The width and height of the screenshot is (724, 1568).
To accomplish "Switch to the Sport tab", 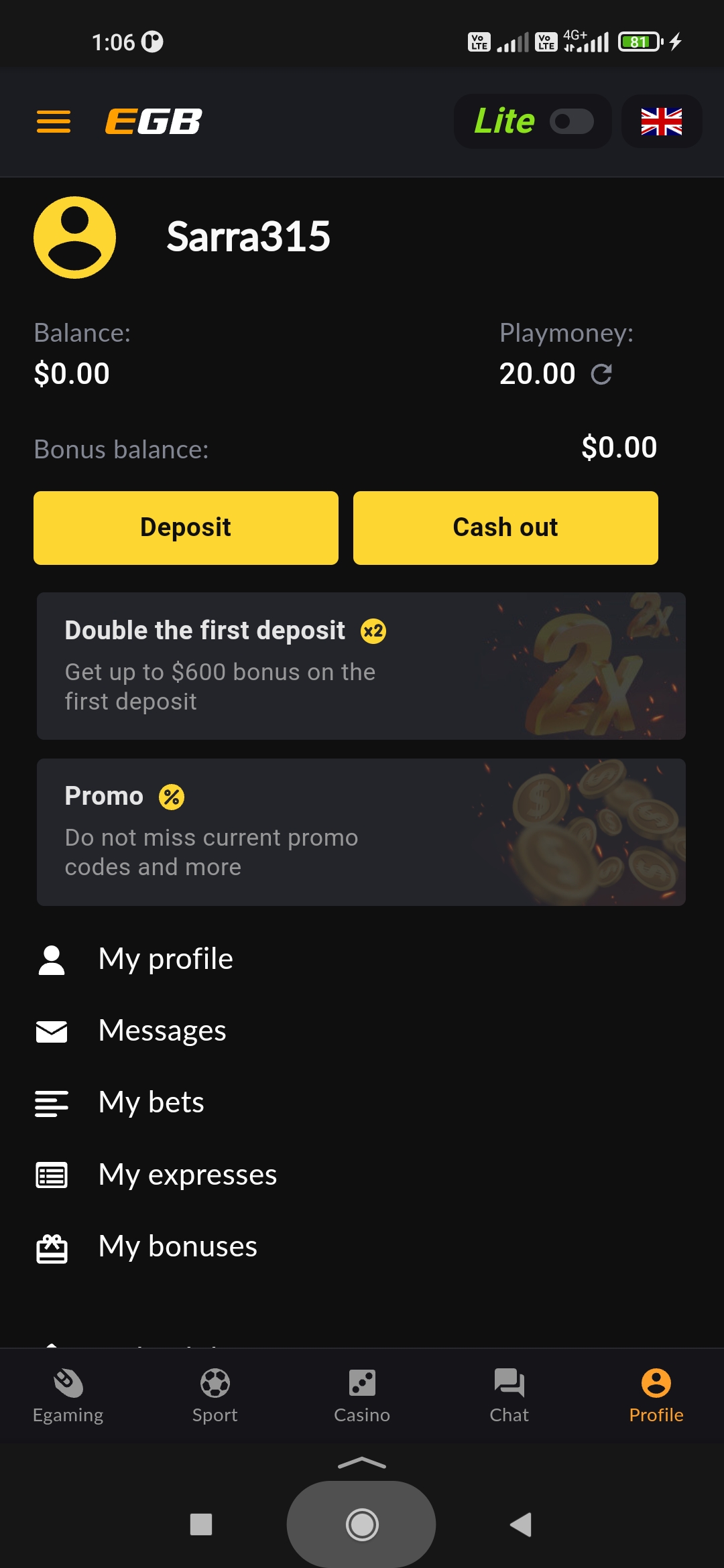I will tap(215, 1395).
